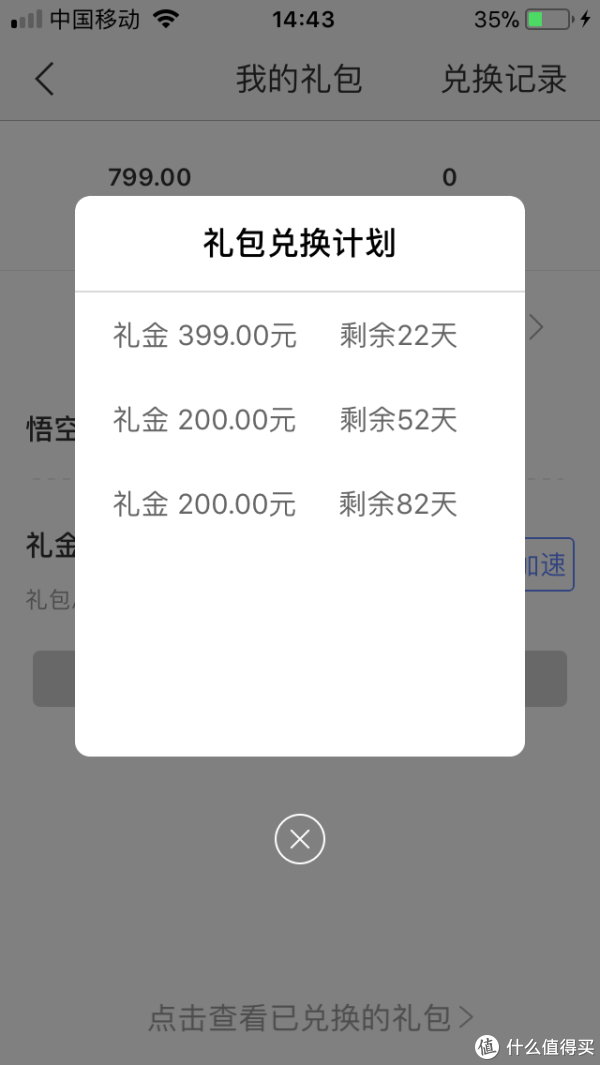
Task: Go back with the top-left arrow
Action: (44, 79)
